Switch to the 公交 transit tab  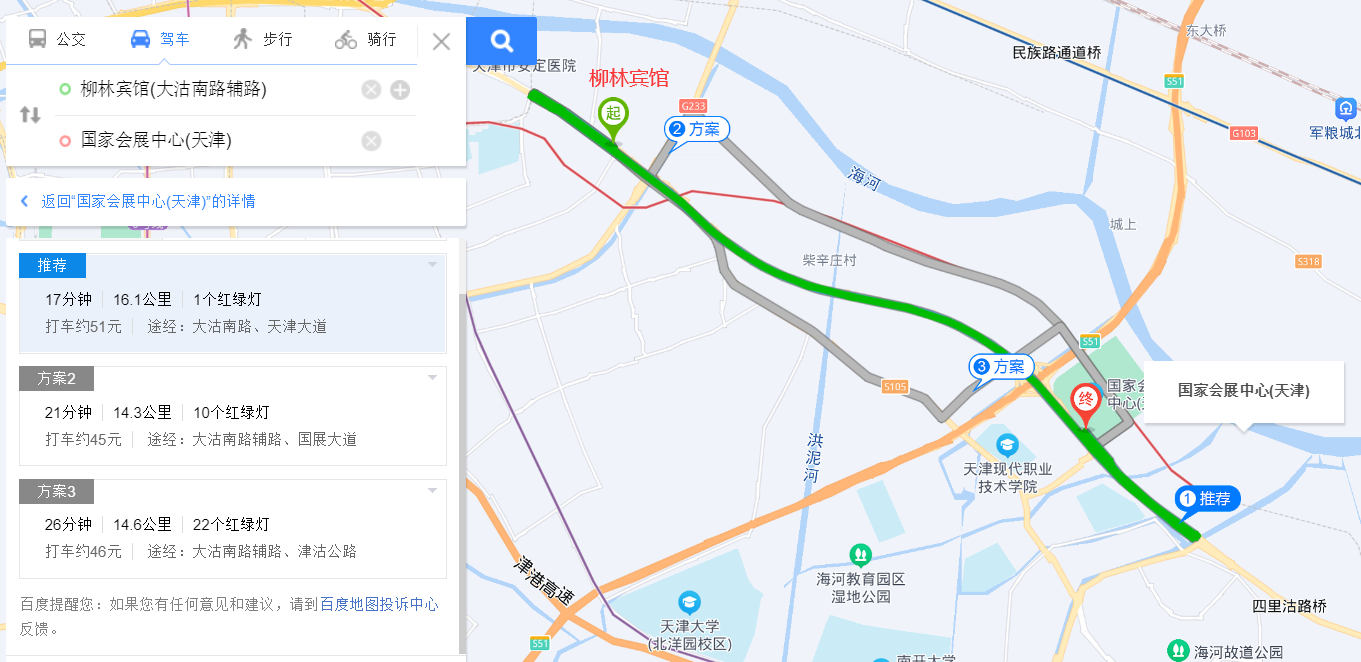pos(57,40)
